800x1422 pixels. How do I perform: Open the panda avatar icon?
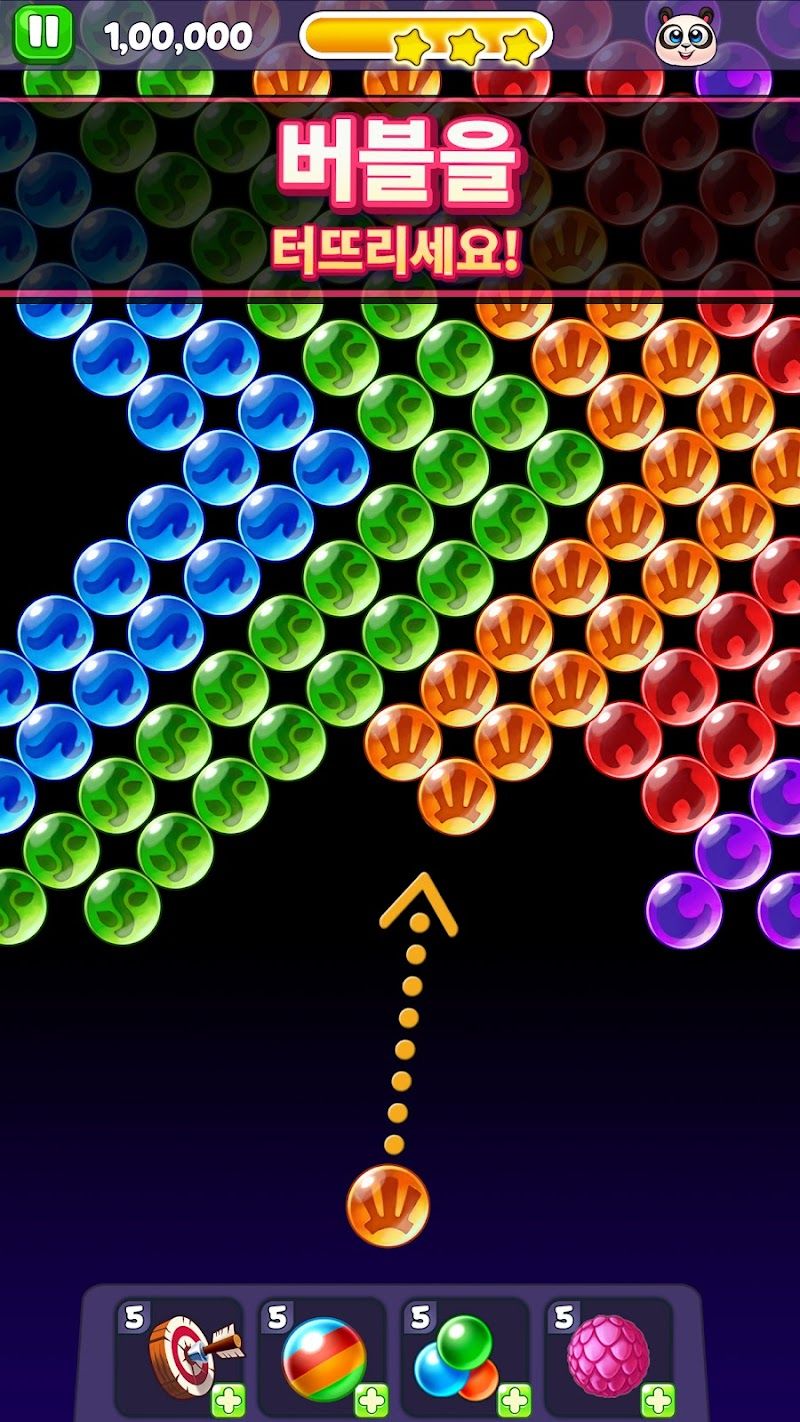[685, 36]
